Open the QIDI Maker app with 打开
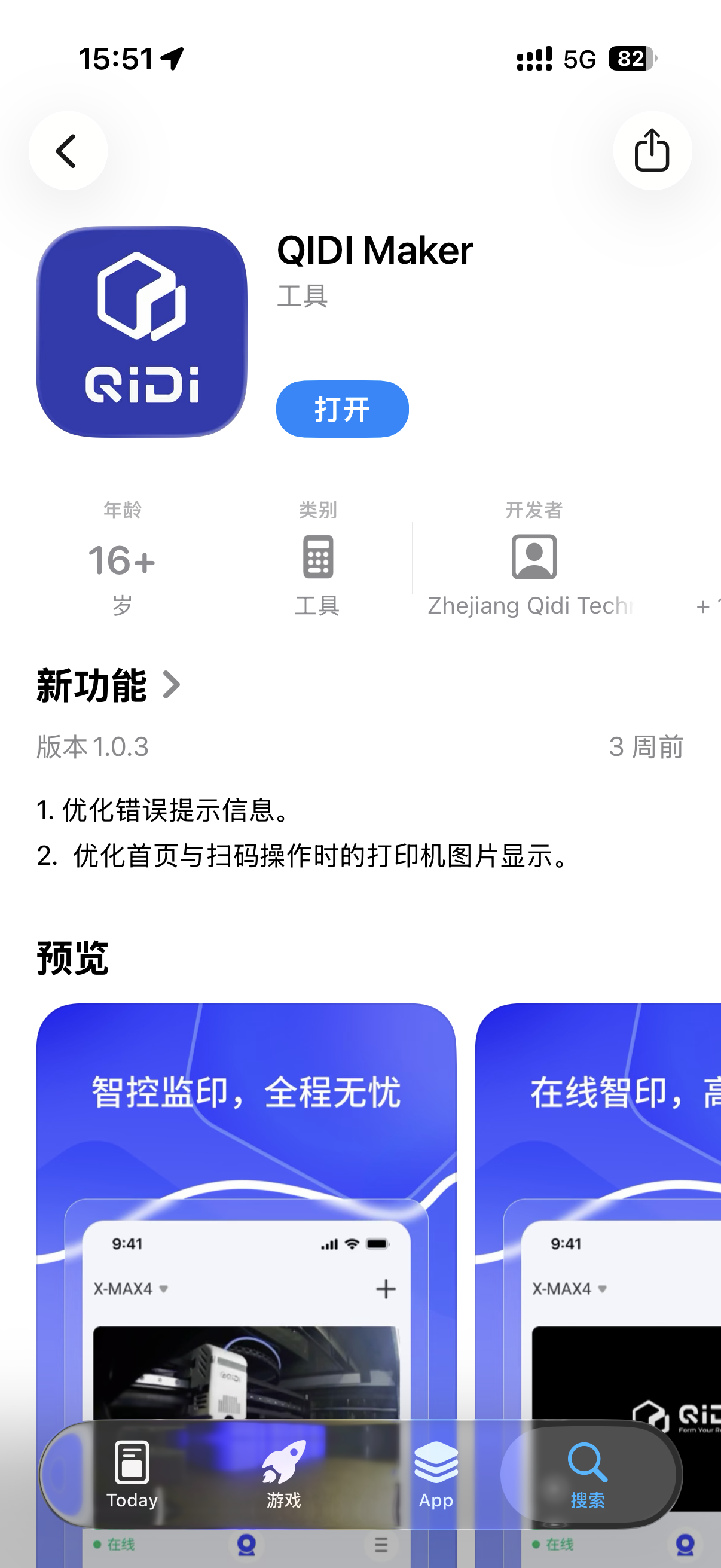Screen dimensions: 721x1568 [342, 409]
